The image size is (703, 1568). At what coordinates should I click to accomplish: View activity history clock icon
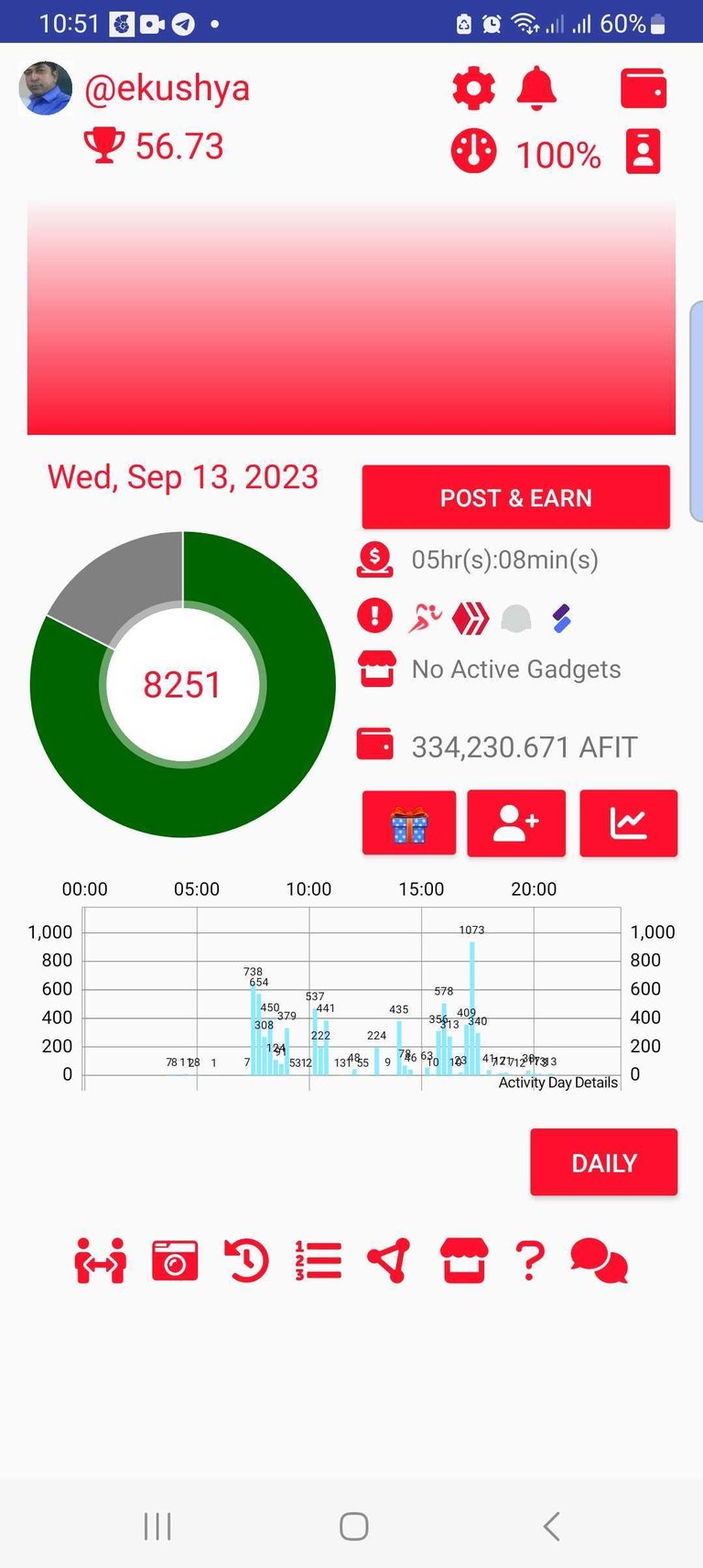pyautogui.click(x=246, y=1261)
